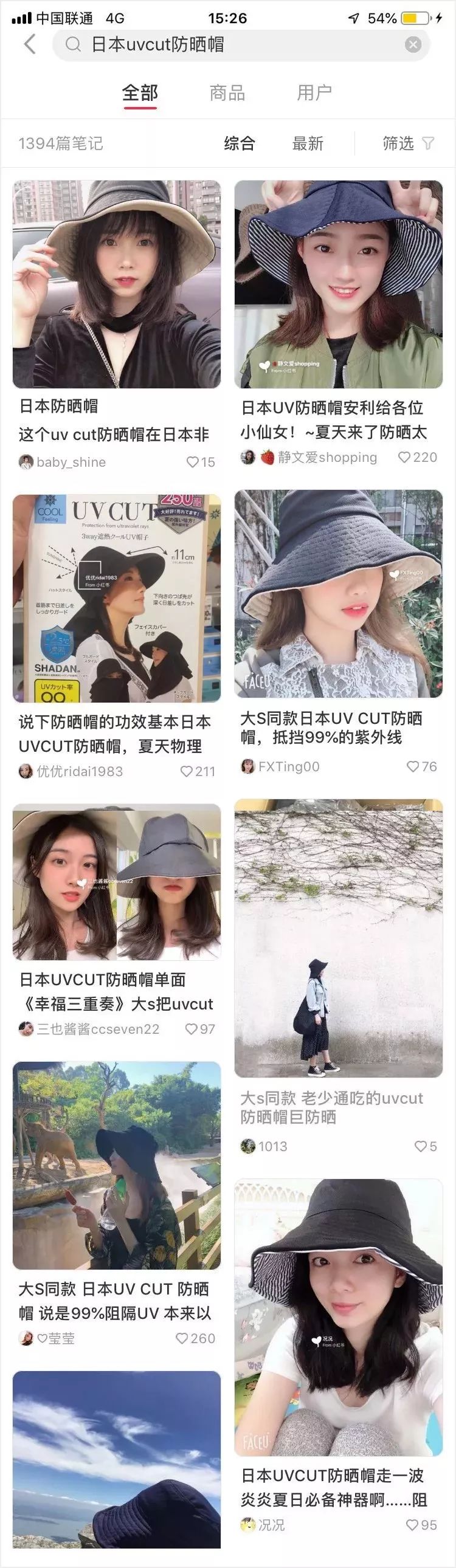The width and height of the screenshot is (456, 1568).
Task: Select the 全部 tab
Action: 140,93
